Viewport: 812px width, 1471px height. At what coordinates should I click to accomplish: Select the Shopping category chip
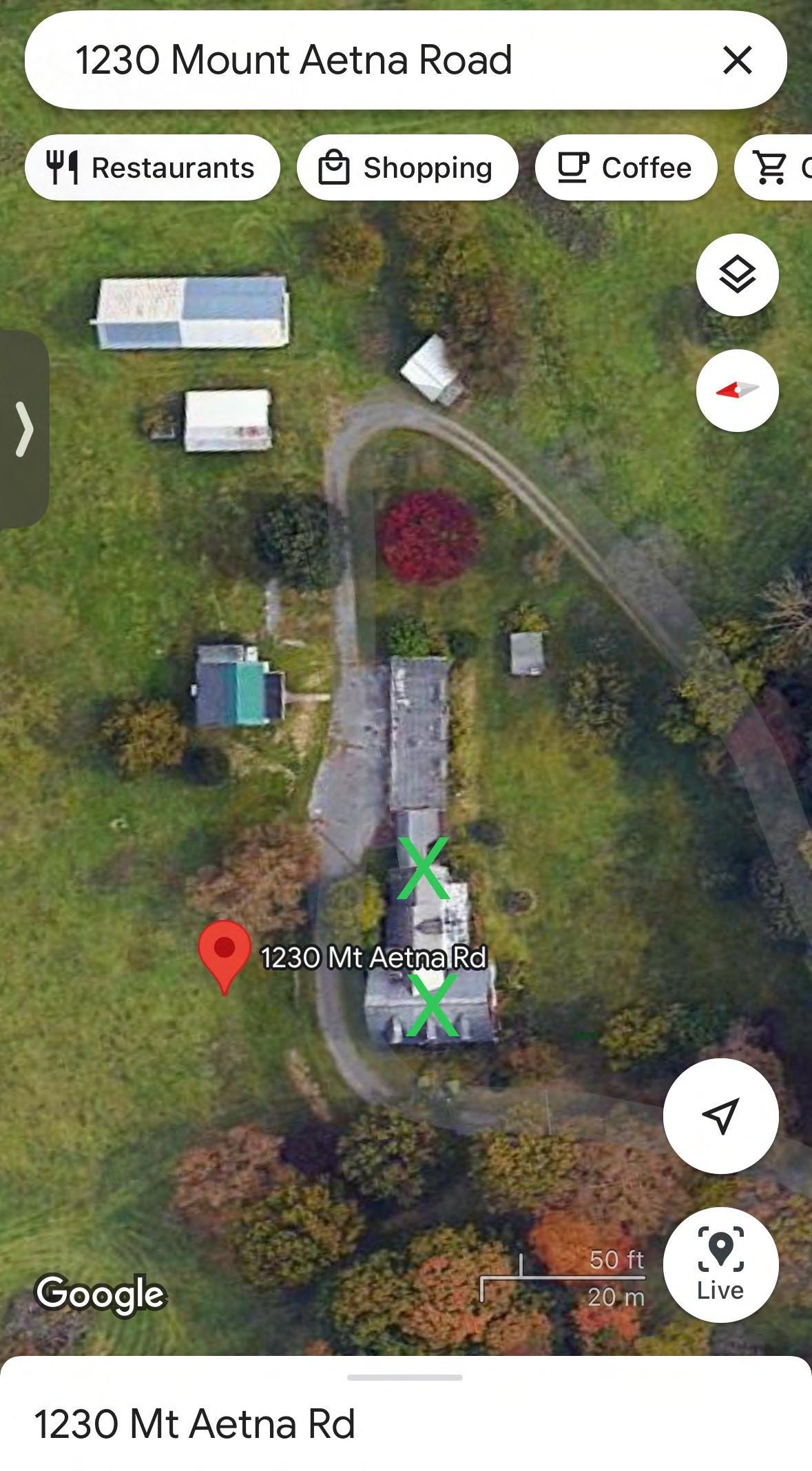pyautogui.click(x=406, y=168)
